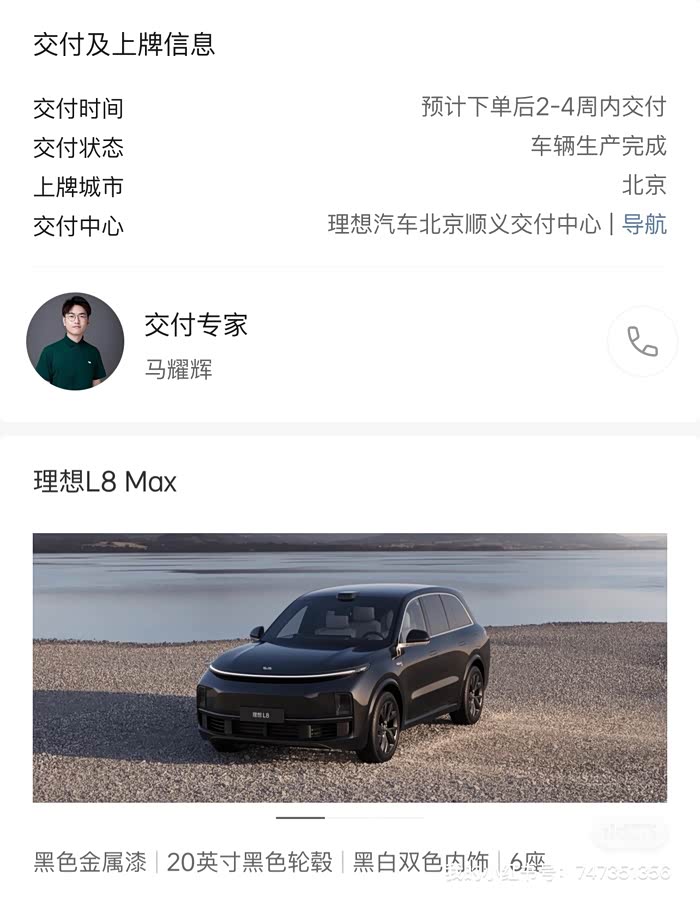Open 导航 to the 北京顺义交付中心

(x=644, y=224)
